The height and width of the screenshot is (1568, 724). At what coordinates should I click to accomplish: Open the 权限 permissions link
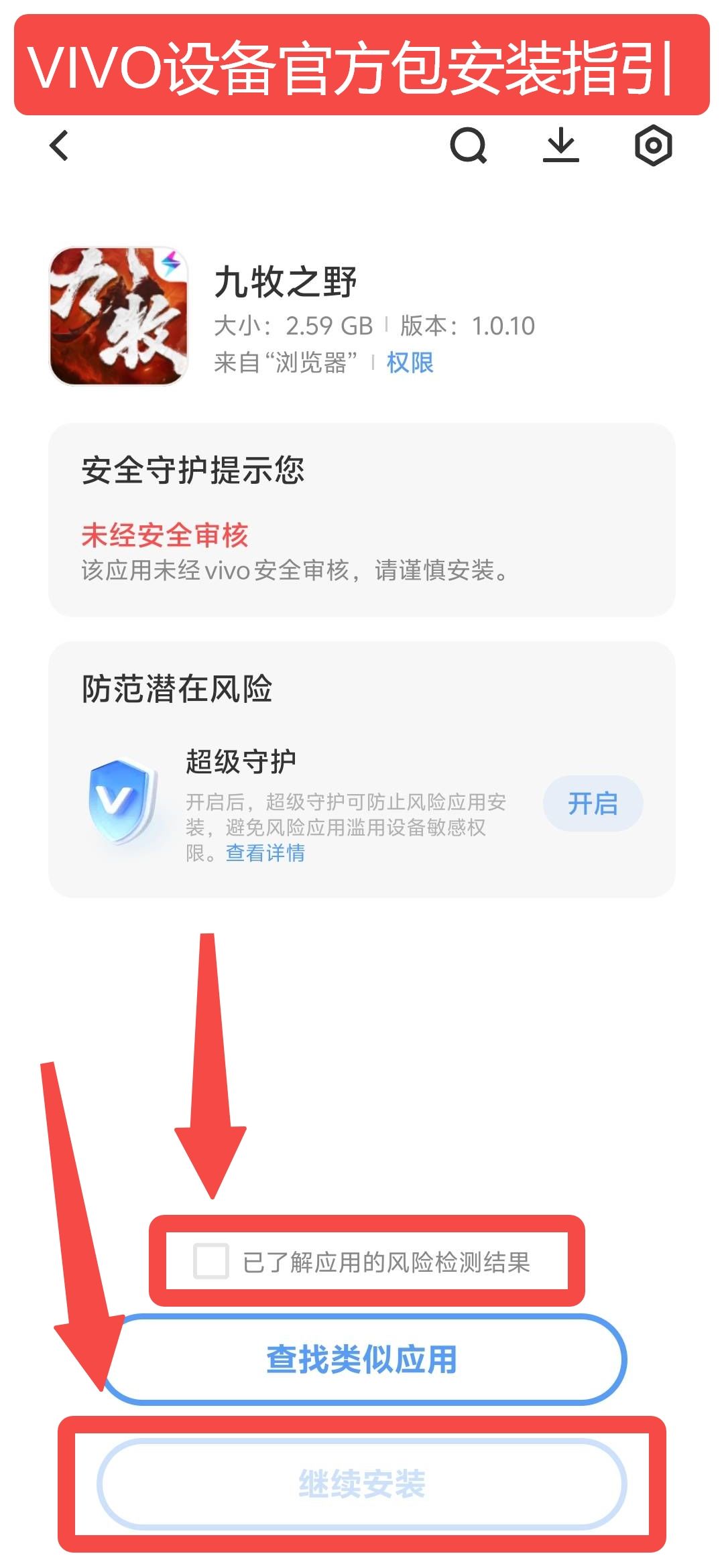(x=410, y=363)
